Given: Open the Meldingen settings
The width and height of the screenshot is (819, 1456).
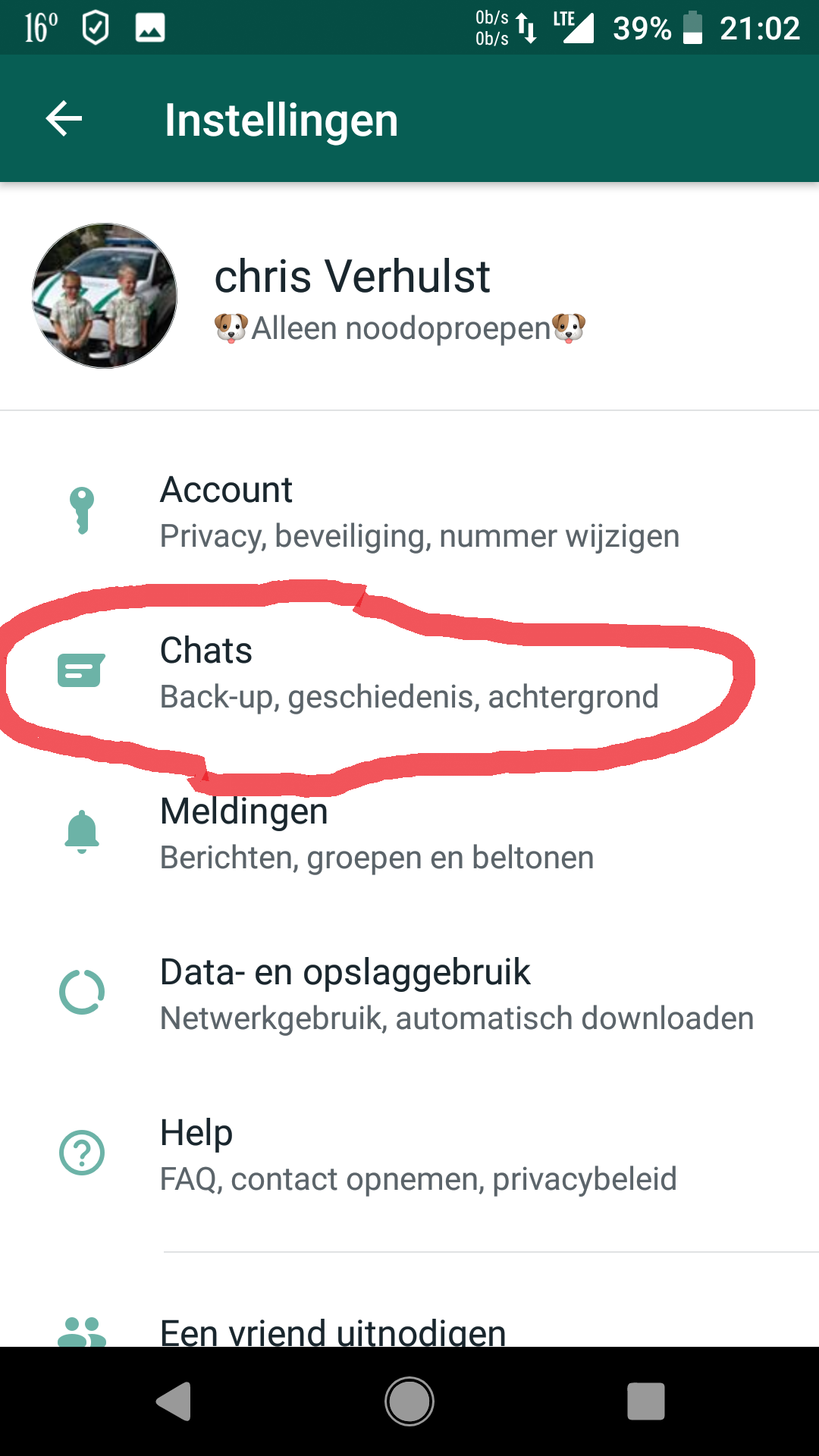Looking at the screenshot, I should 409,834.
